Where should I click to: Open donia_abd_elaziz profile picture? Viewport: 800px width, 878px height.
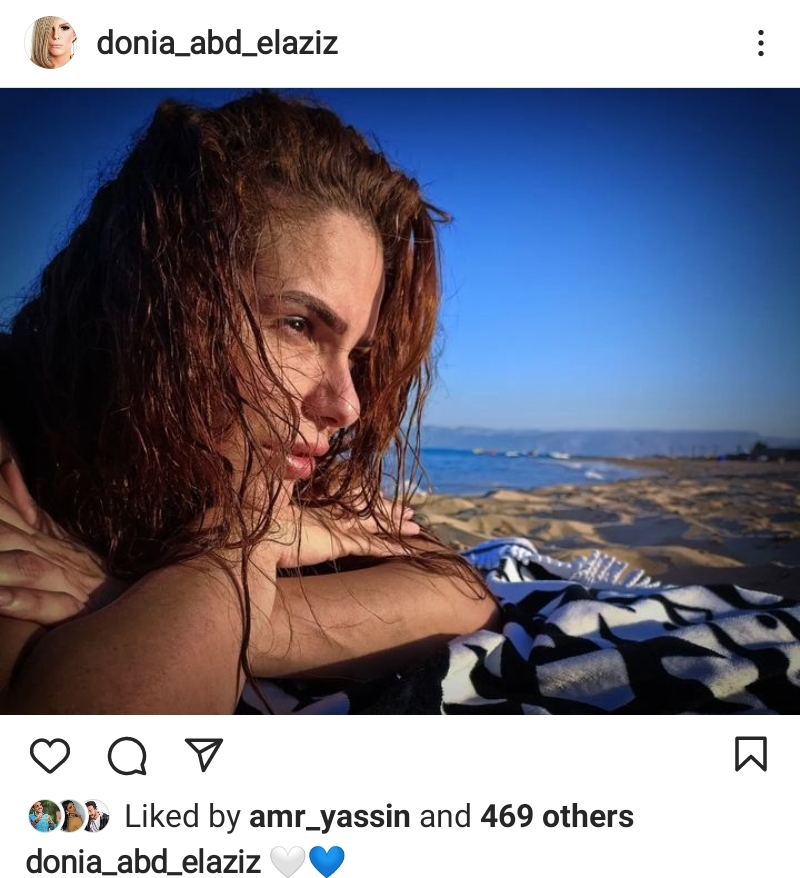[x=50, y=43]
